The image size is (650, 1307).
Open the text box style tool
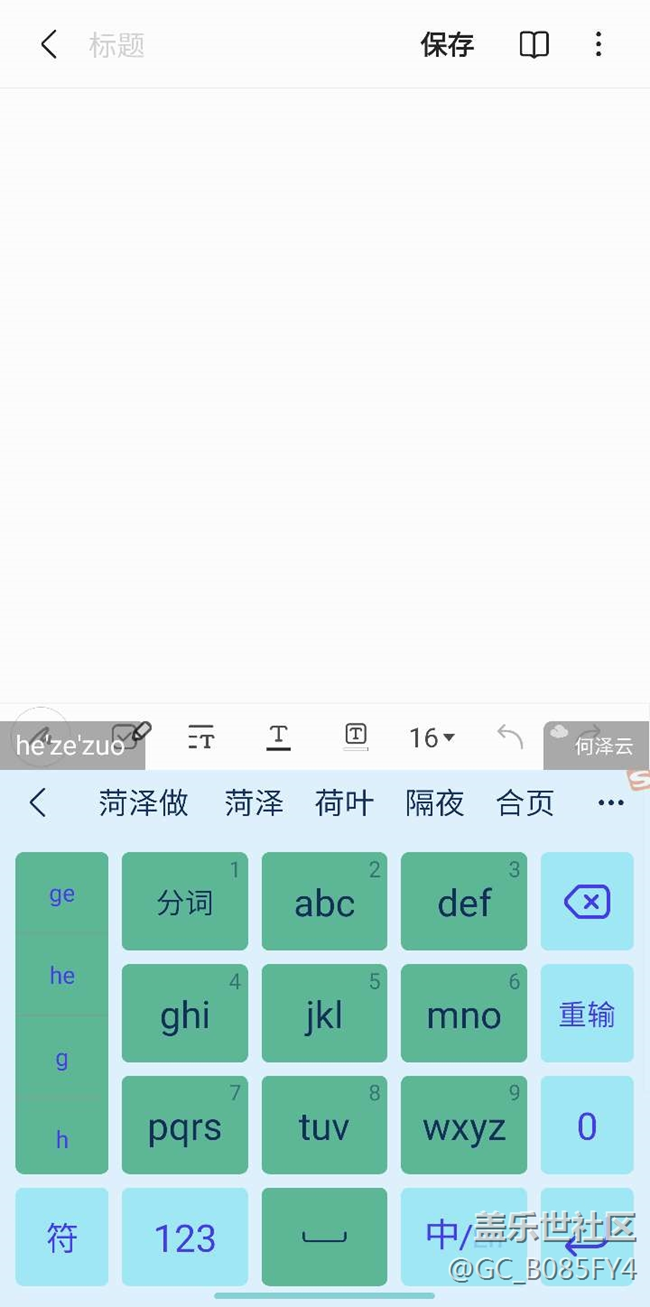pos(355,736)
